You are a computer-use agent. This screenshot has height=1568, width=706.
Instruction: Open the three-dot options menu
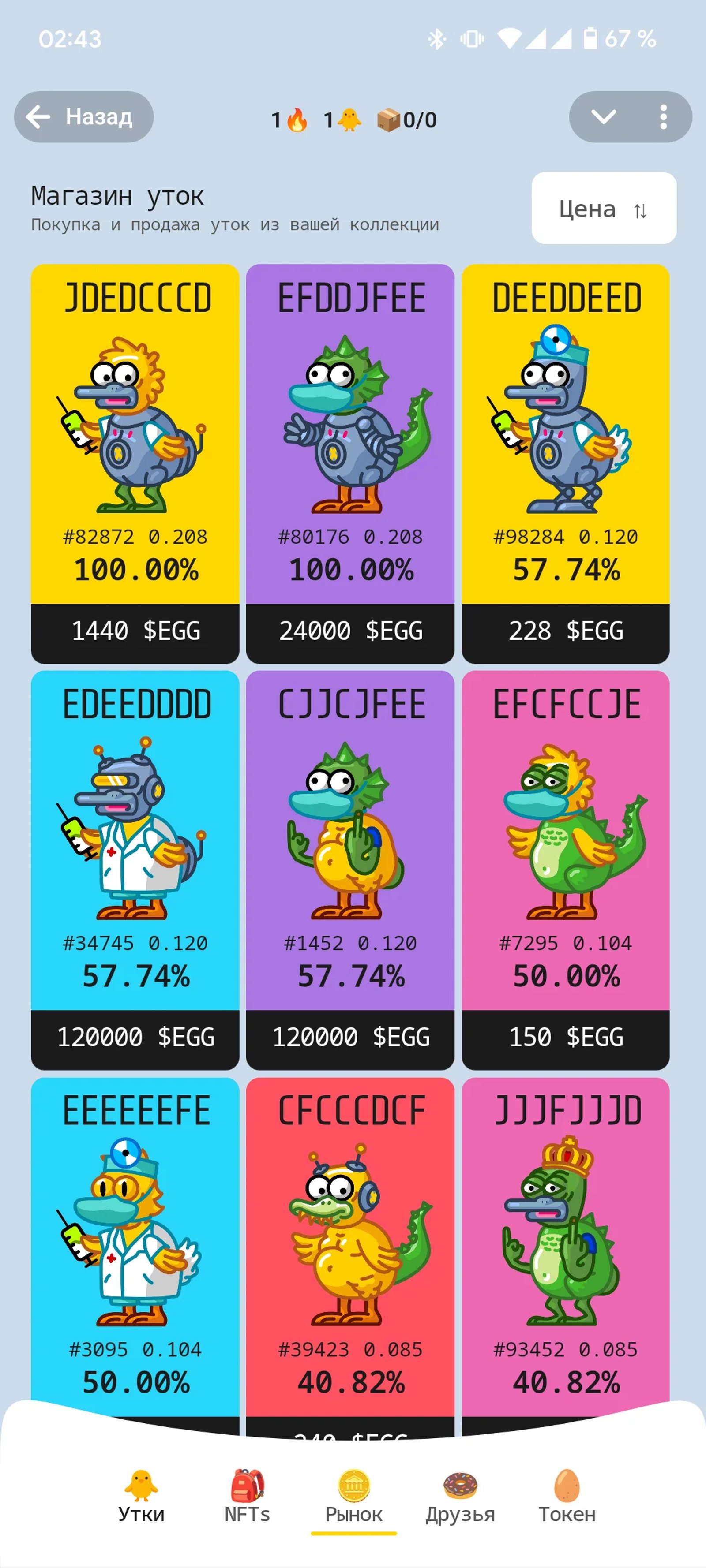point(664,117)
